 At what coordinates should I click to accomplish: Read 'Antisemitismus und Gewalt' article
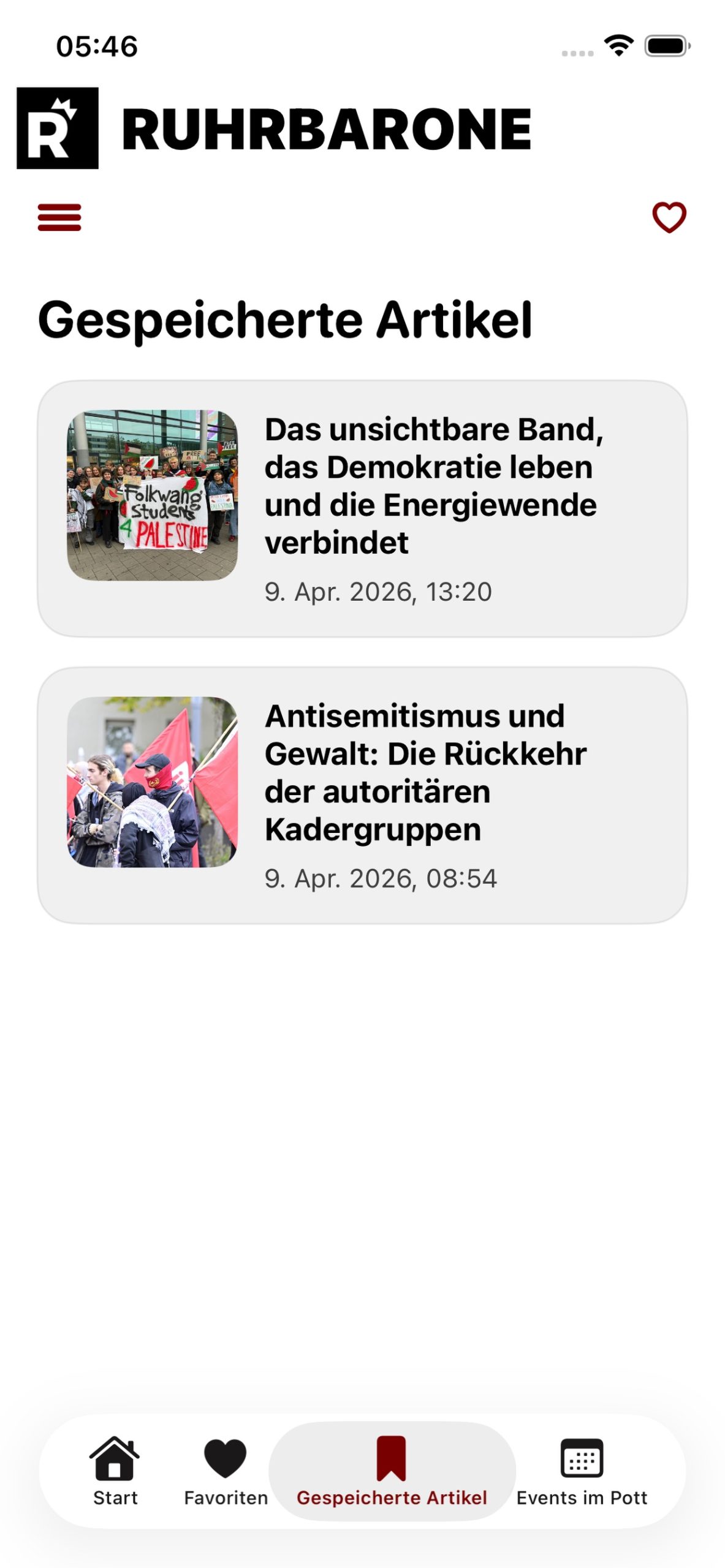[x=362, y=795]
